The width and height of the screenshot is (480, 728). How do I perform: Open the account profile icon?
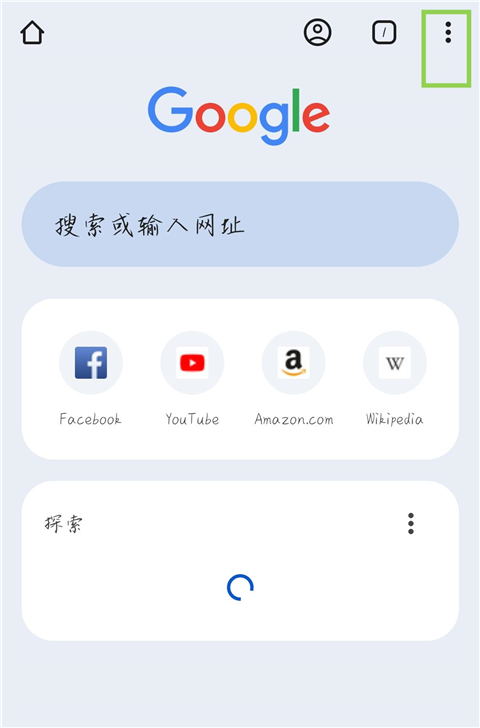point(318,32)
